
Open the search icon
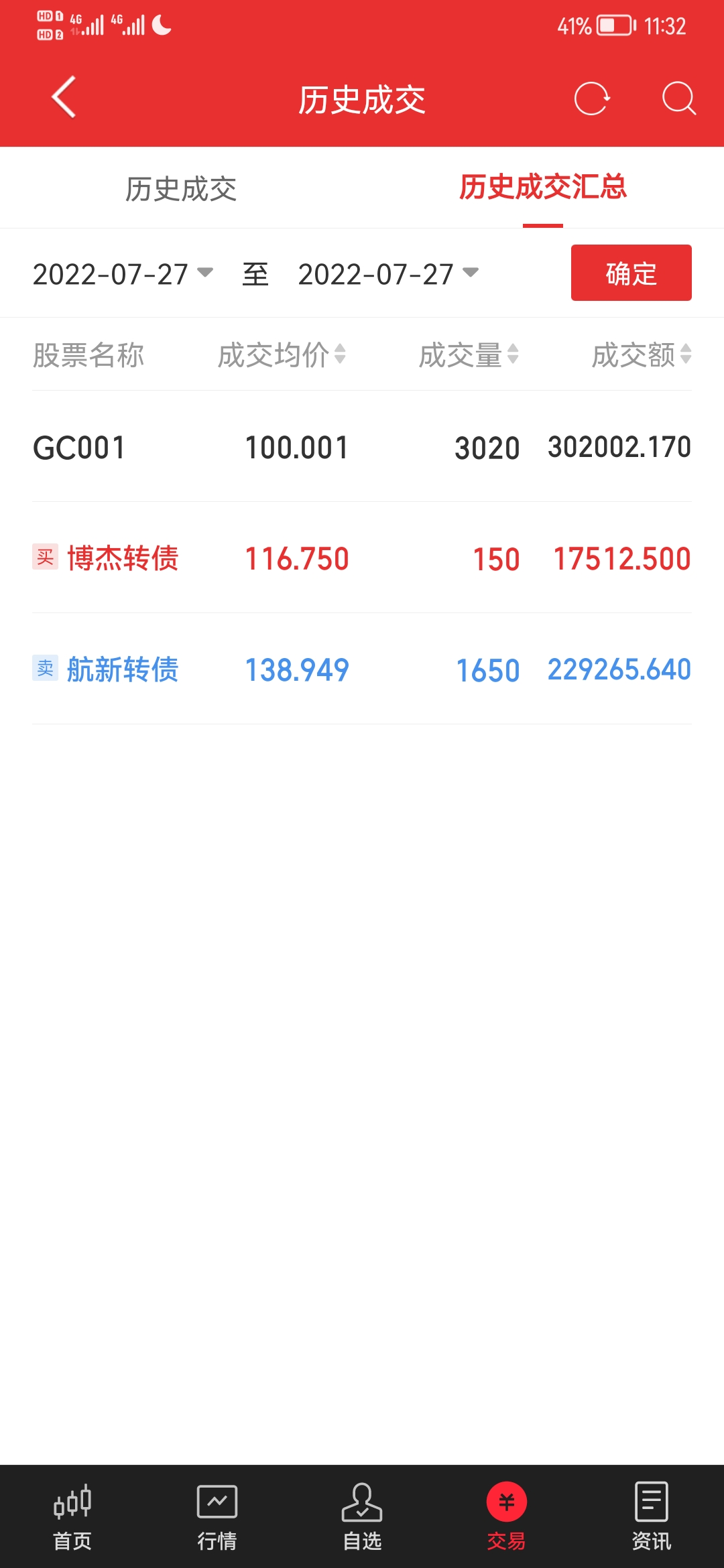pos(678,99)
